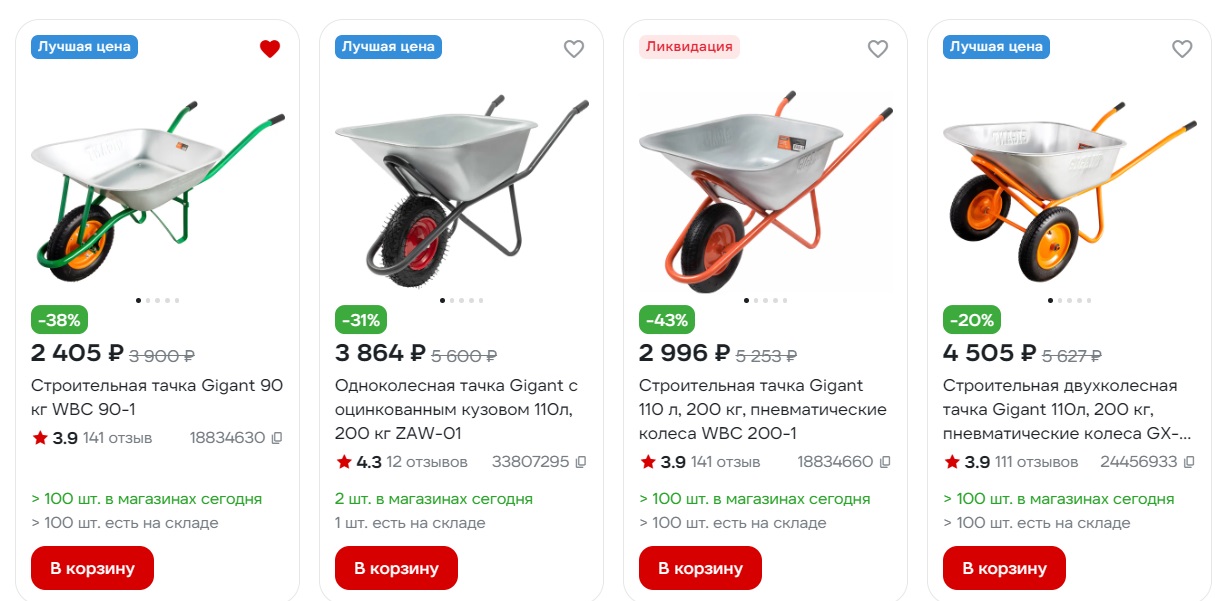Open the Gigant WBC 200-1 product card
This screenshot has width=1230, height=601.
[x=762, y=409]
